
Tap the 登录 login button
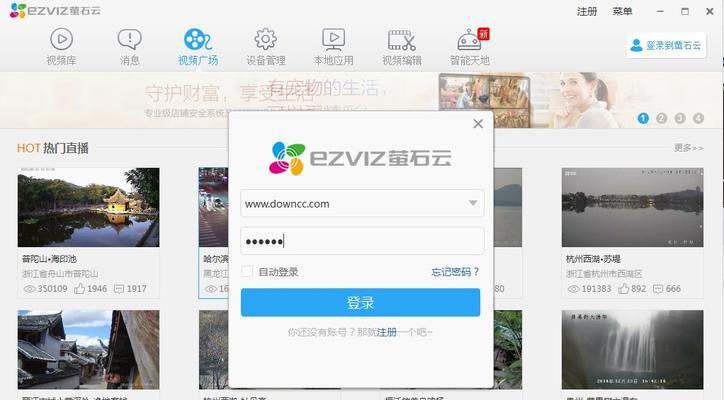(x=360, y=303)
